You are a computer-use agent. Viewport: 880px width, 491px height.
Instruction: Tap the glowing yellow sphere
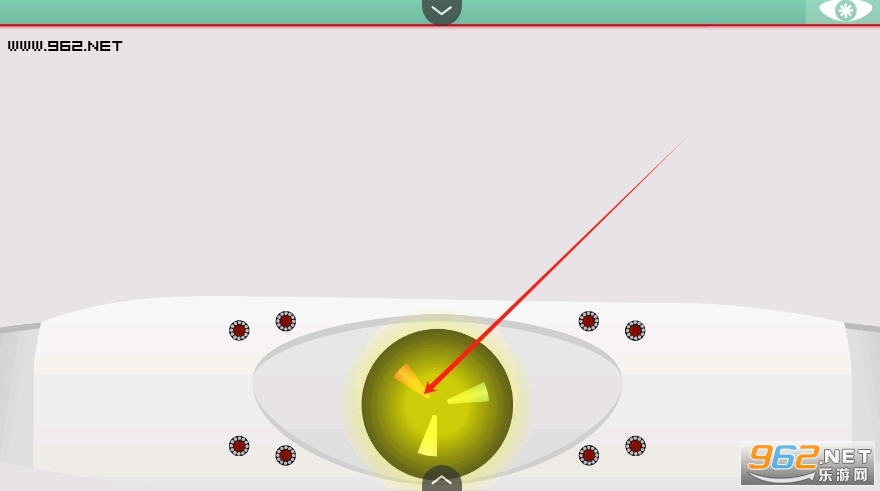[437, 404]
